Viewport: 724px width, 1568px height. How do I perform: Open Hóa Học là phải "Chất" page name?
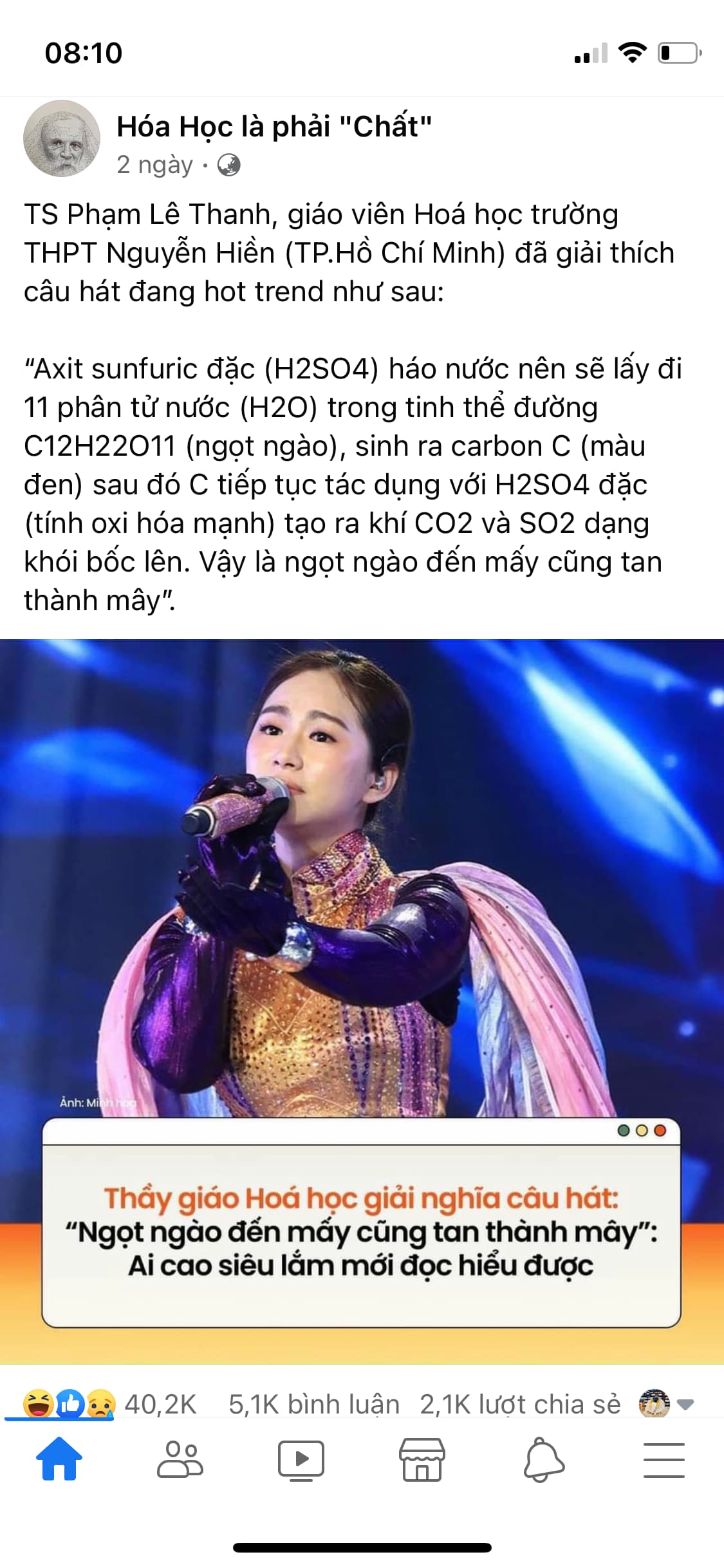[x=274, y=127]
